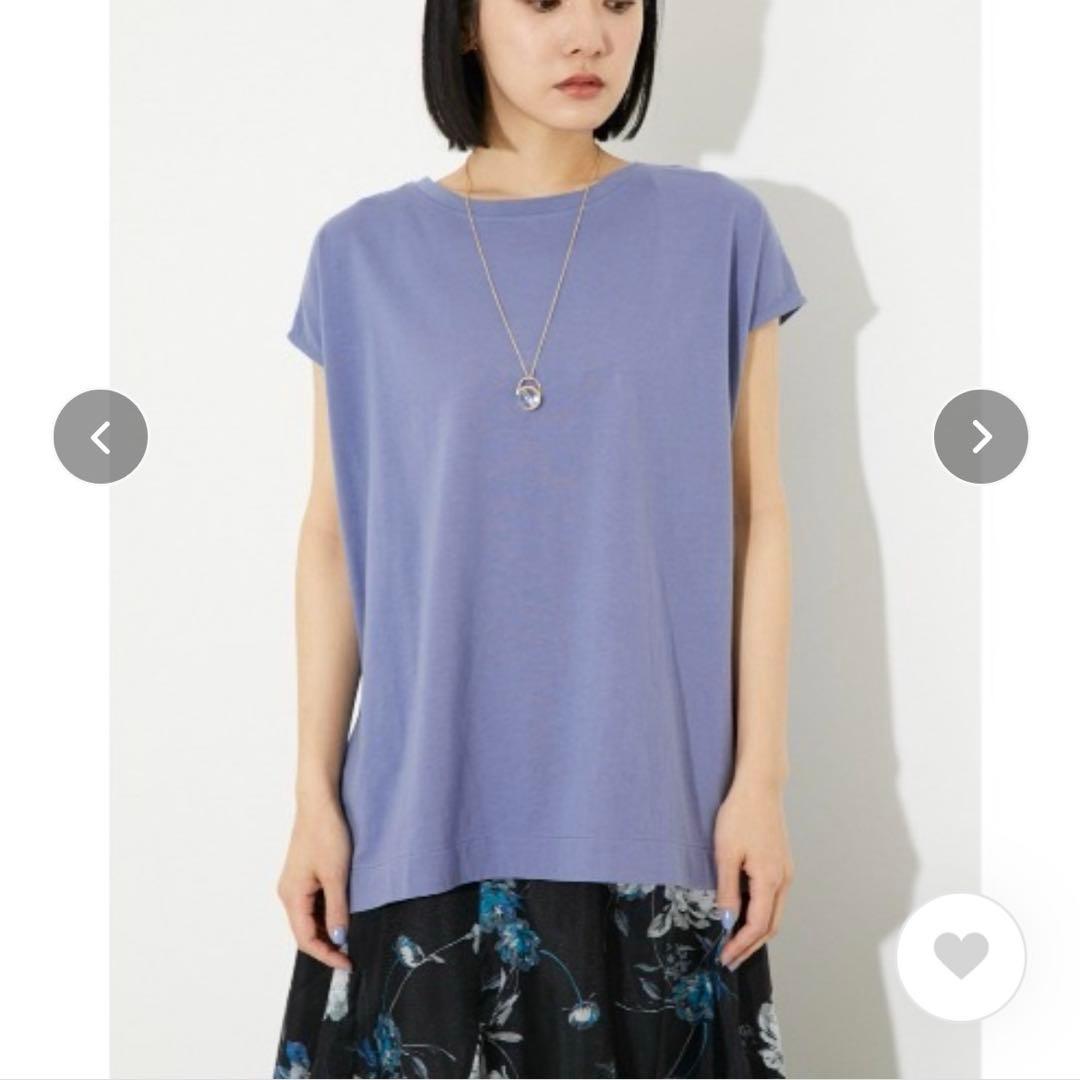Show the next product image
This screenshot has height=1080, width=1080.
[981, 437]
